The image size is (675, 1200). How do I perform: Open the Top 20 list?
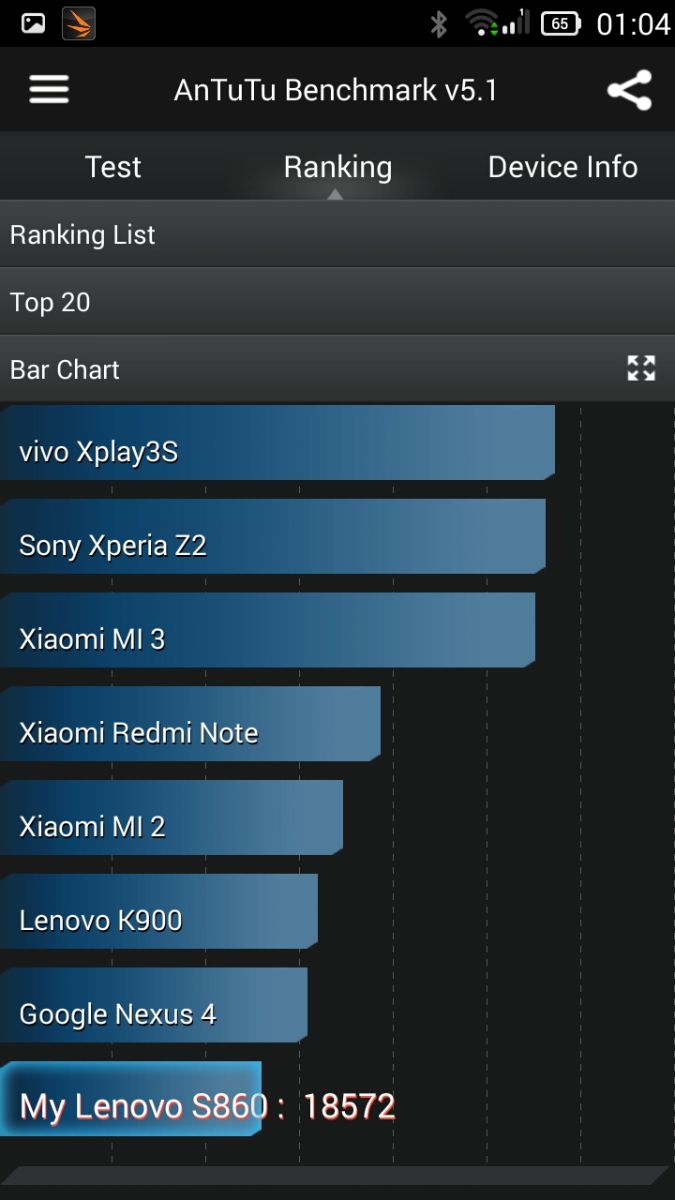[x=337, y=302]
